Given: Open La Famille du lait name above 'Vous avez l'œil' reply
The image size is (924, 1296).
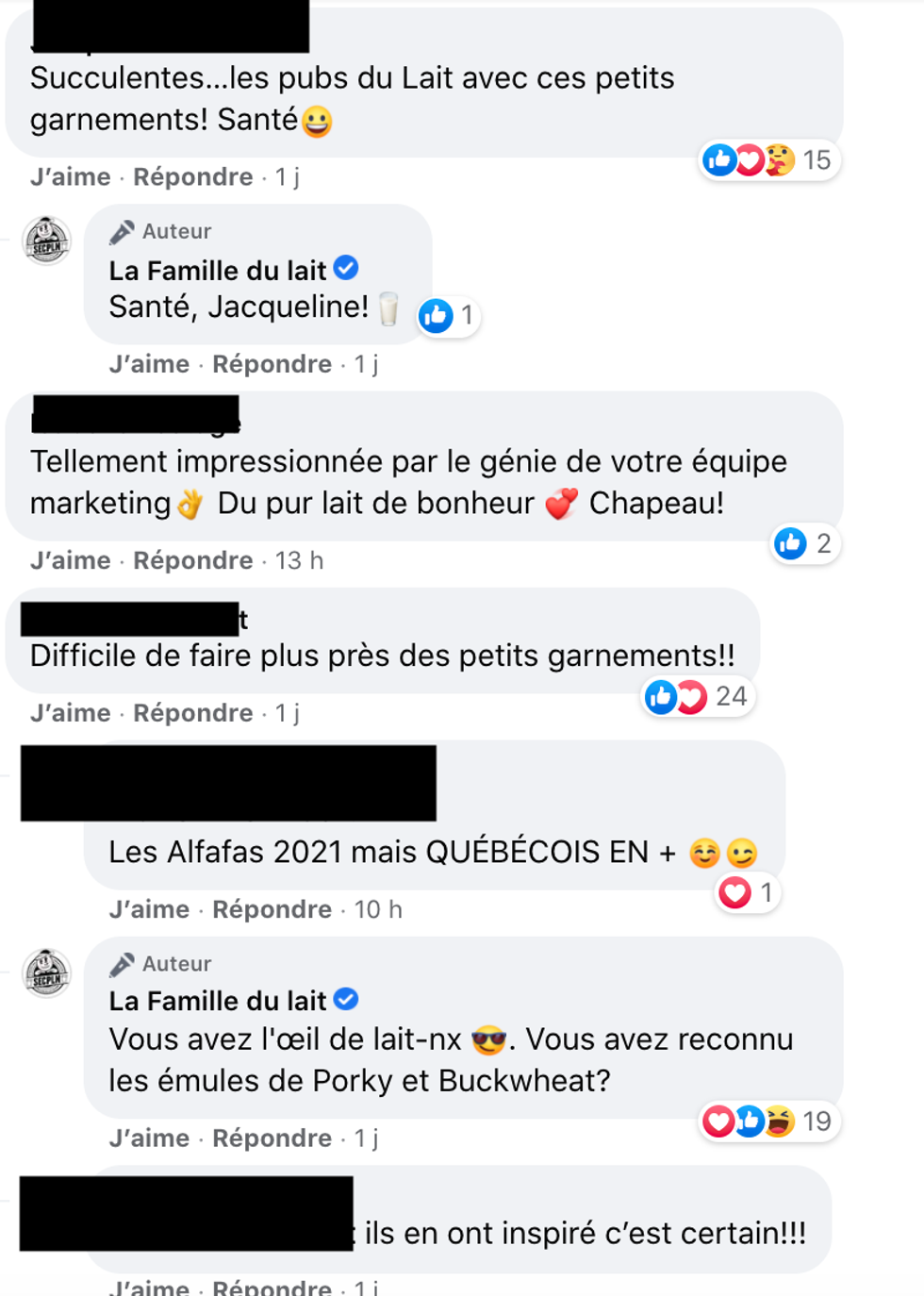Looking at the screenshot, I should [218, 1001].
